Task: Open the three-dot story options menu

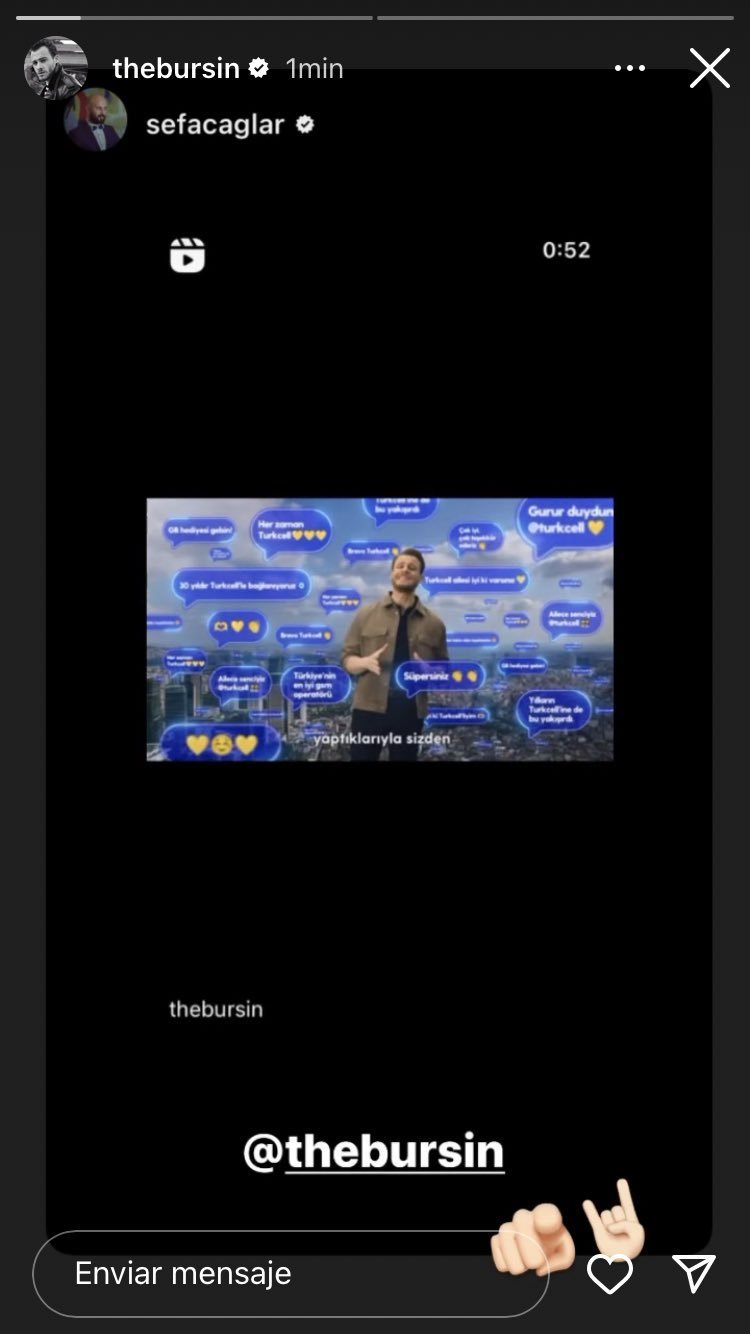Action: click(630, 68)
